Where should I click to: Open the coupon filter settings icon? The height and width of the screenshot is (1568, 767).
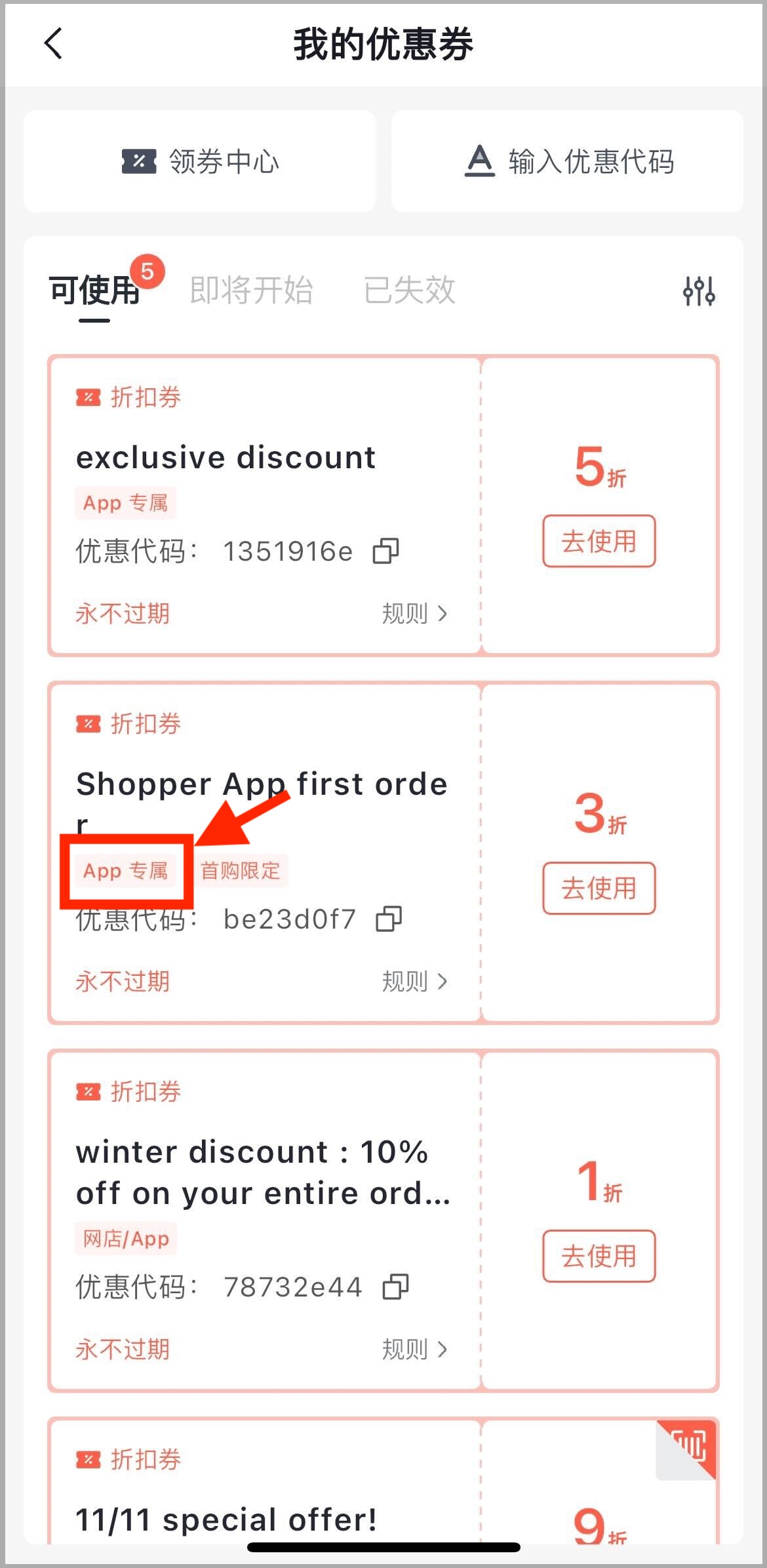(x=699, y=291)
